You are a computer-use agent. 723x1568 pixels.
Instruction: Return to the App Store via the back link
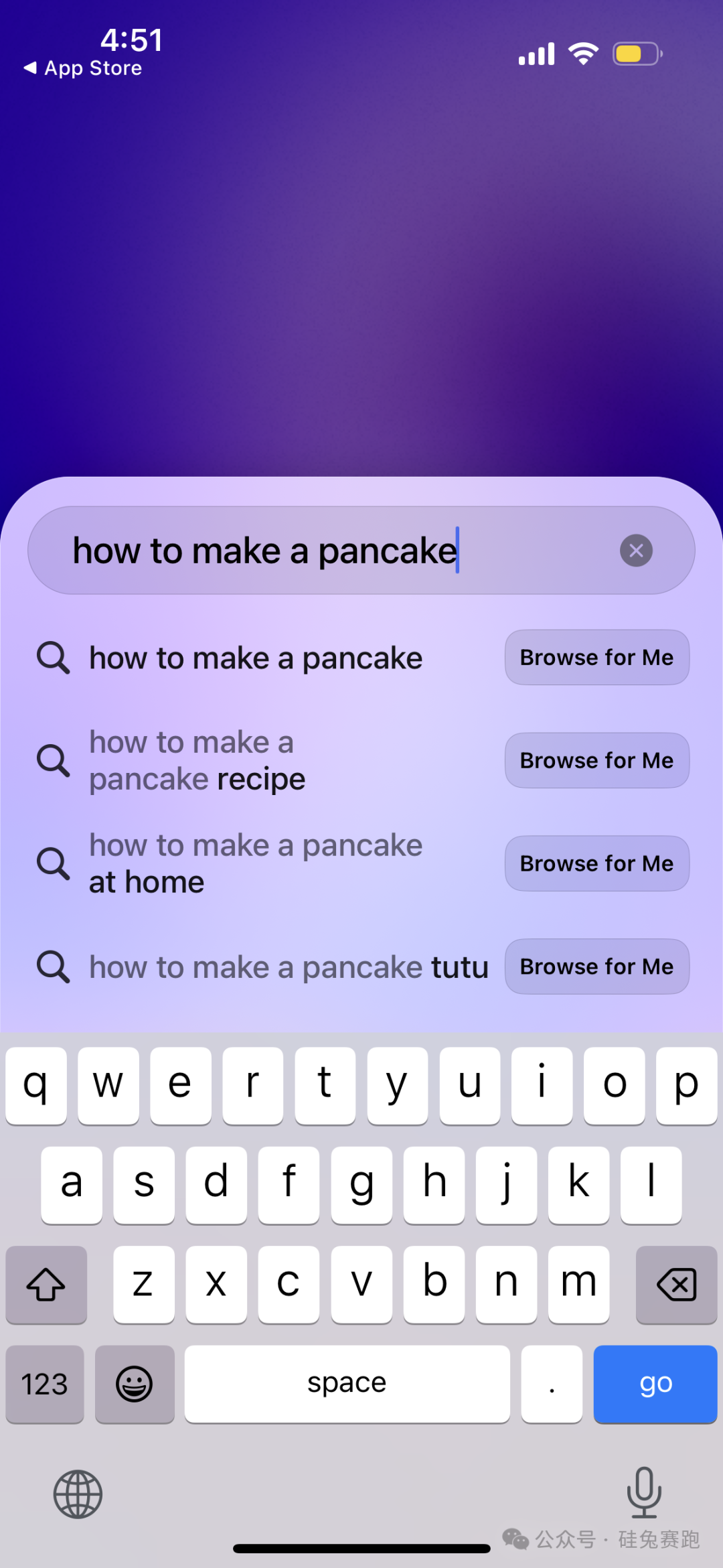point(84,68)
